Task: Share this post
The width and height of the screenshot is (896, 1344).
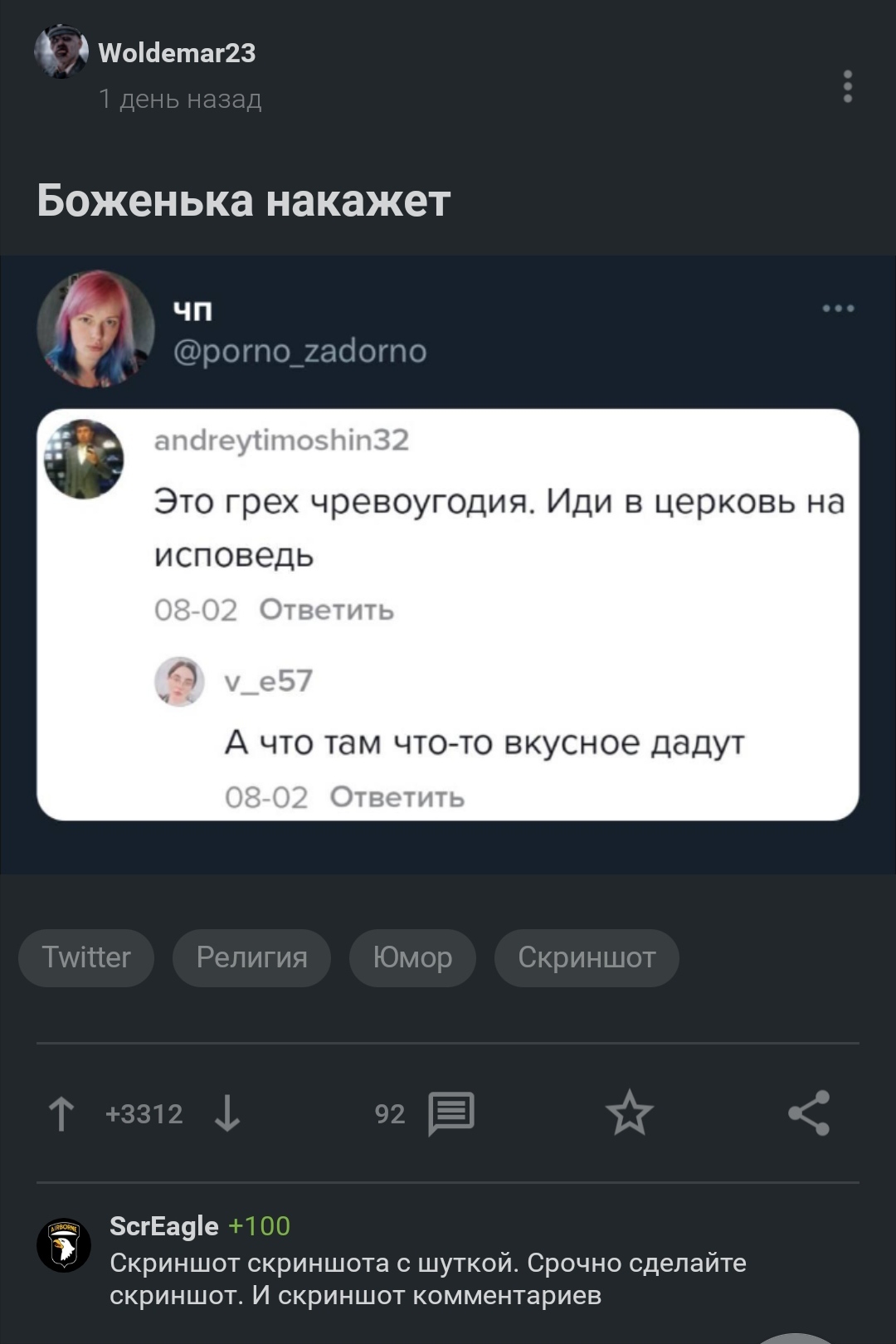Action: tap(809, 1113)
